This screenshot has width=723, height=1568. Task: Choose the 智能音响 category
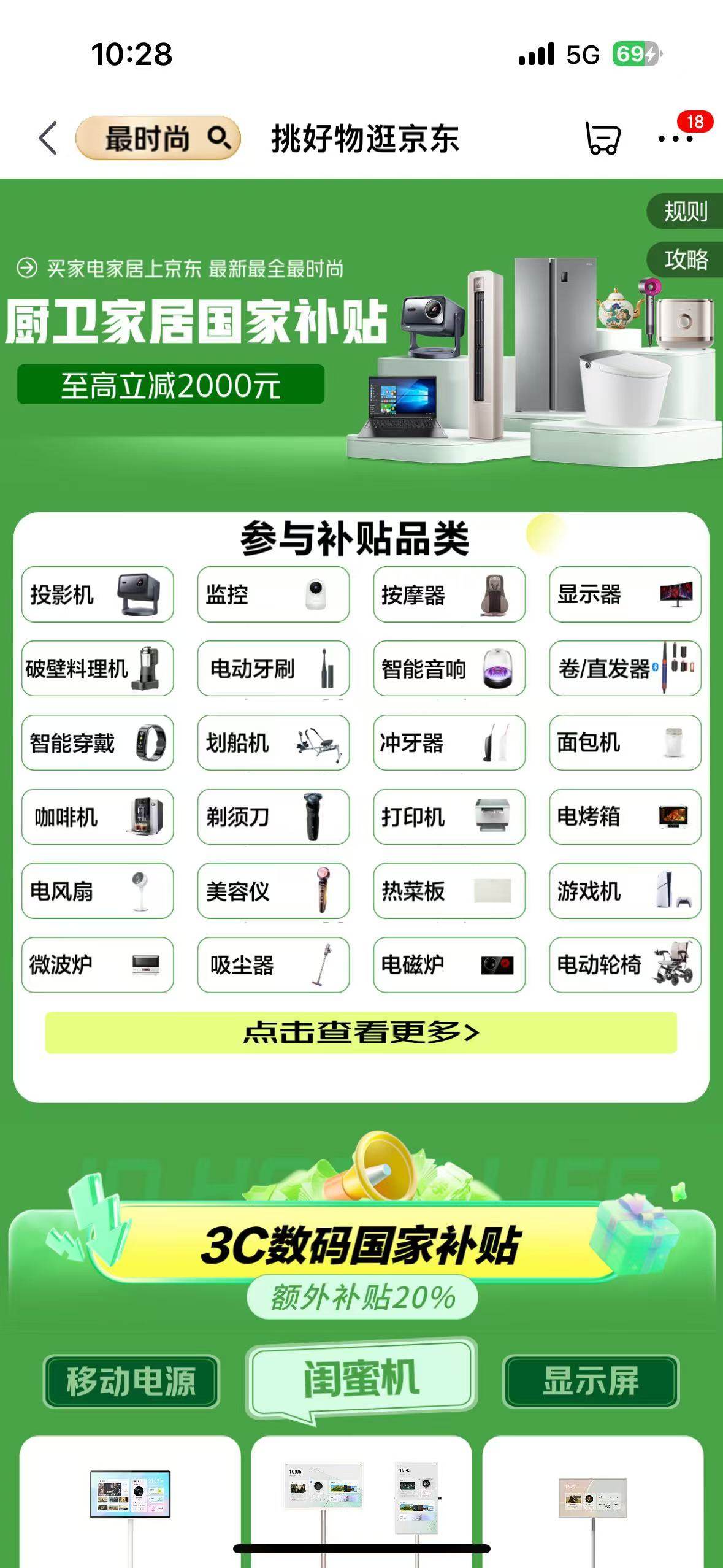tap(449, 669)
